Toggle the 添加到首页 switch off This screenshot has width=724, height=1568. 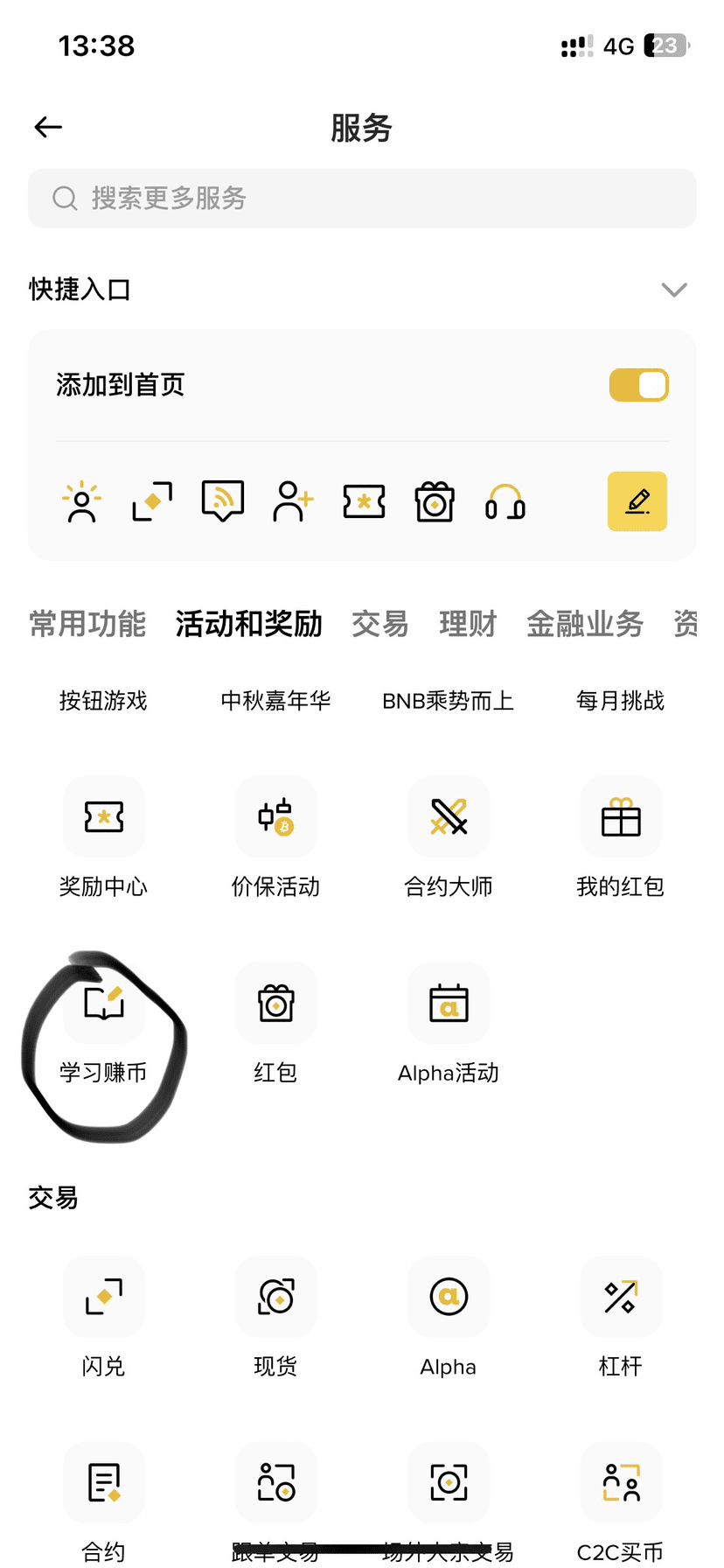point(638,385)
